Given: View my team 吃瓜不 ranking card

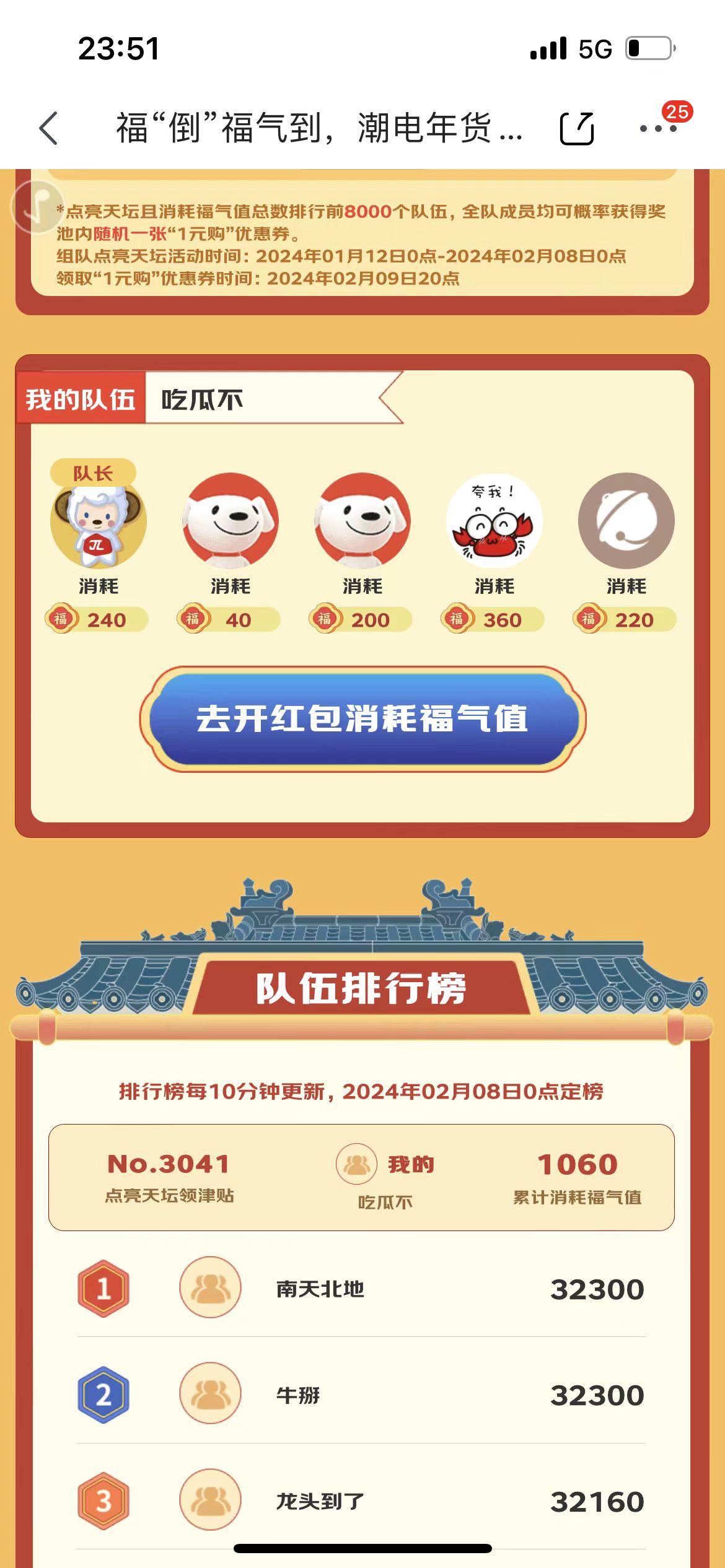Looking at the screenshot, I should pos(361,1177).
